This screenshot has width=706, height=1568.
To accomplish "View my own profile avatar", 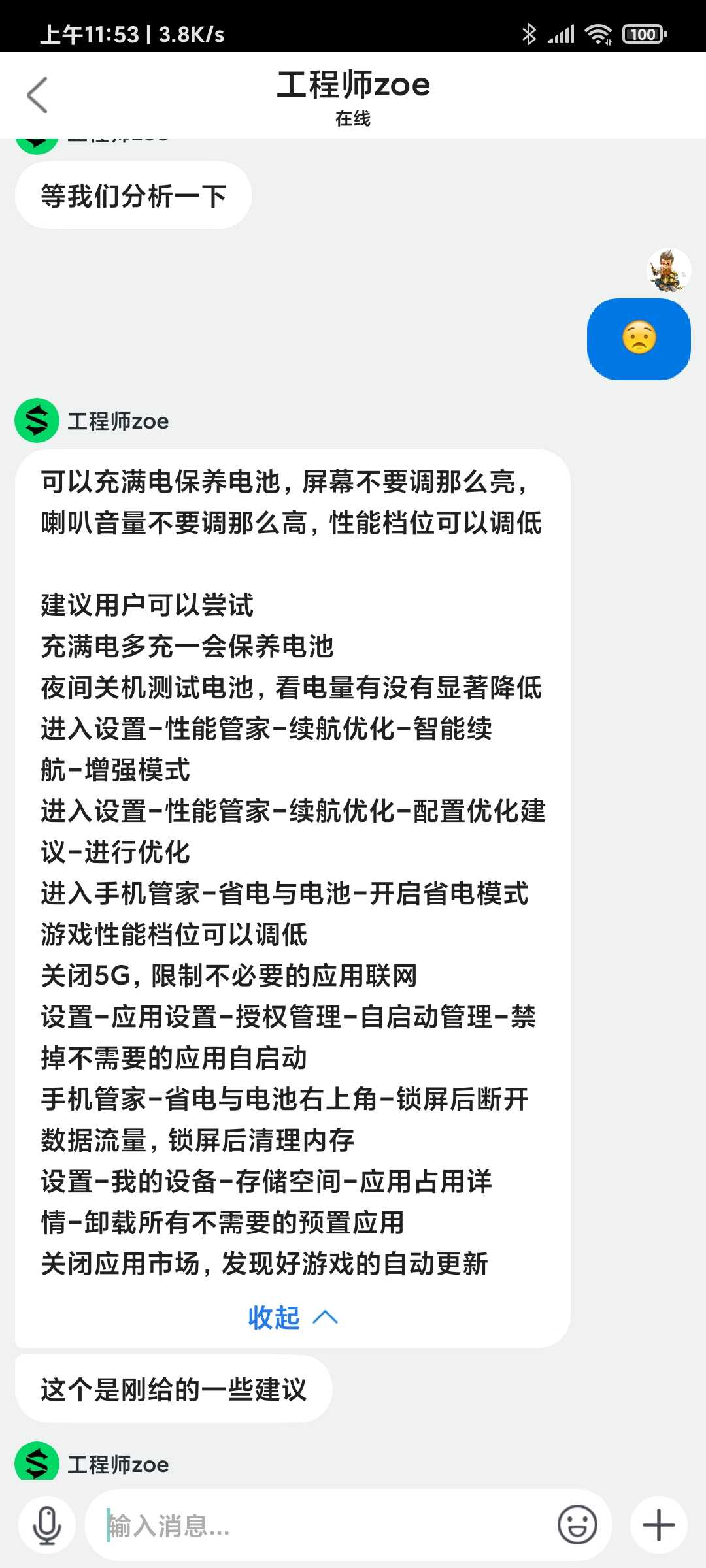I will (x=668, y=270).
